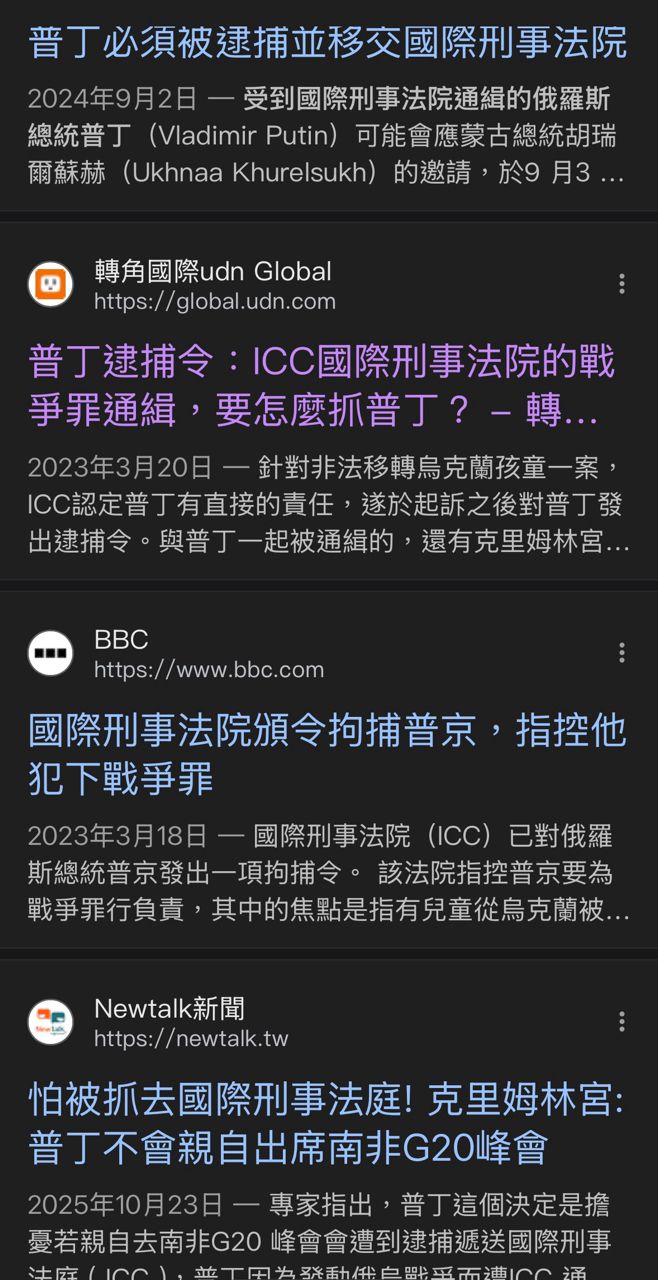Open the udn Global '普丁逮捕令' article

320,385
